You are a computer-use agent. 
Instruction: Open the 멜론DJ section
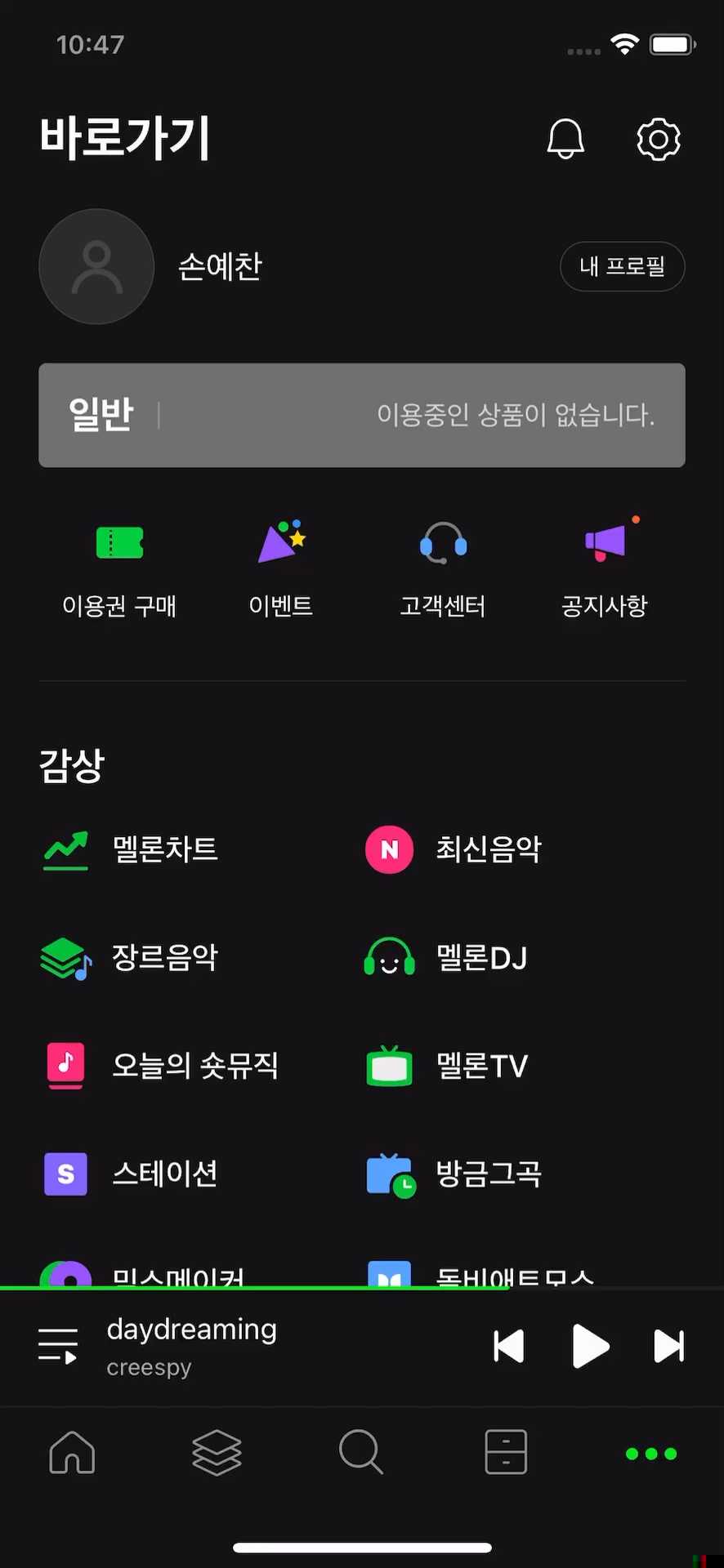click(481, 957)
